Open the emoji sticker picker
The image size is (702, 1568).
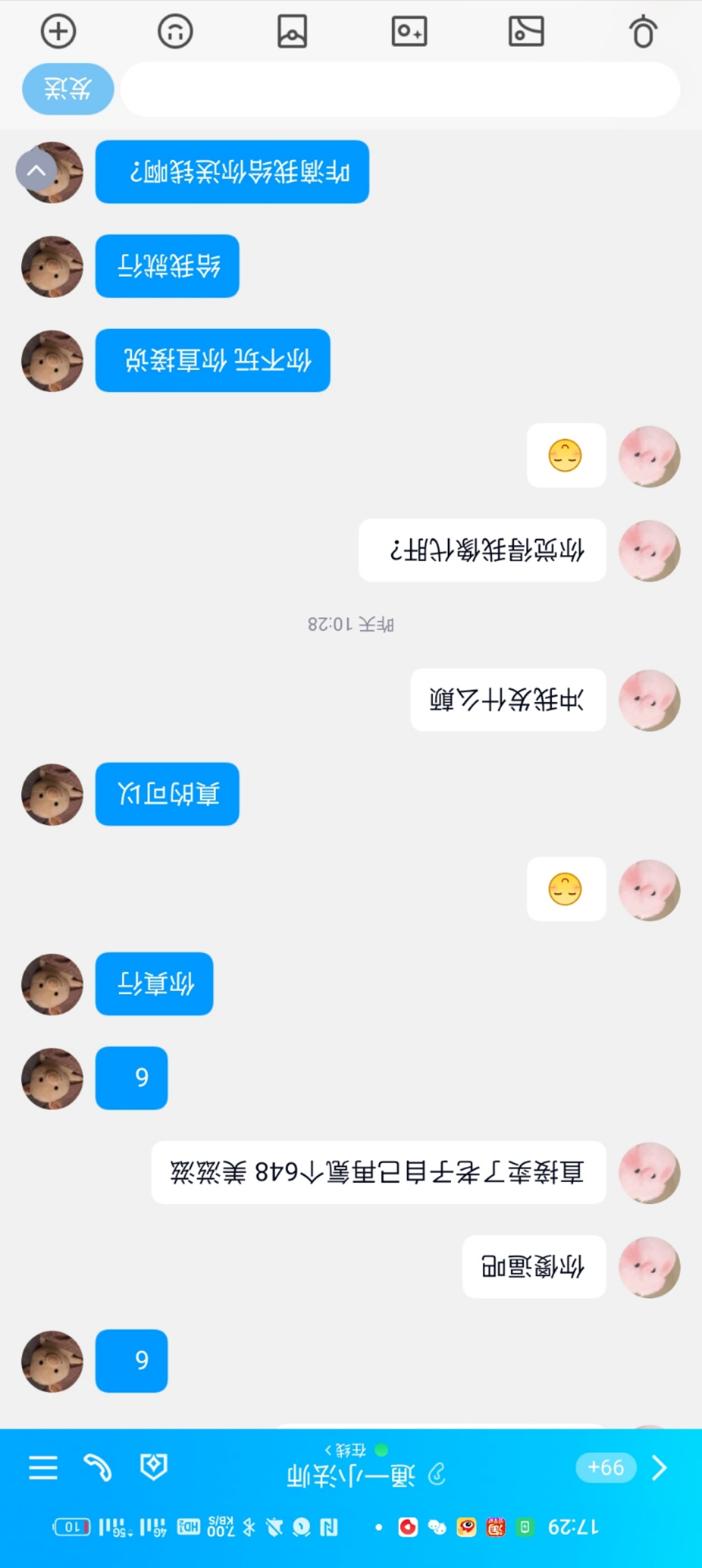coord(175,31)
